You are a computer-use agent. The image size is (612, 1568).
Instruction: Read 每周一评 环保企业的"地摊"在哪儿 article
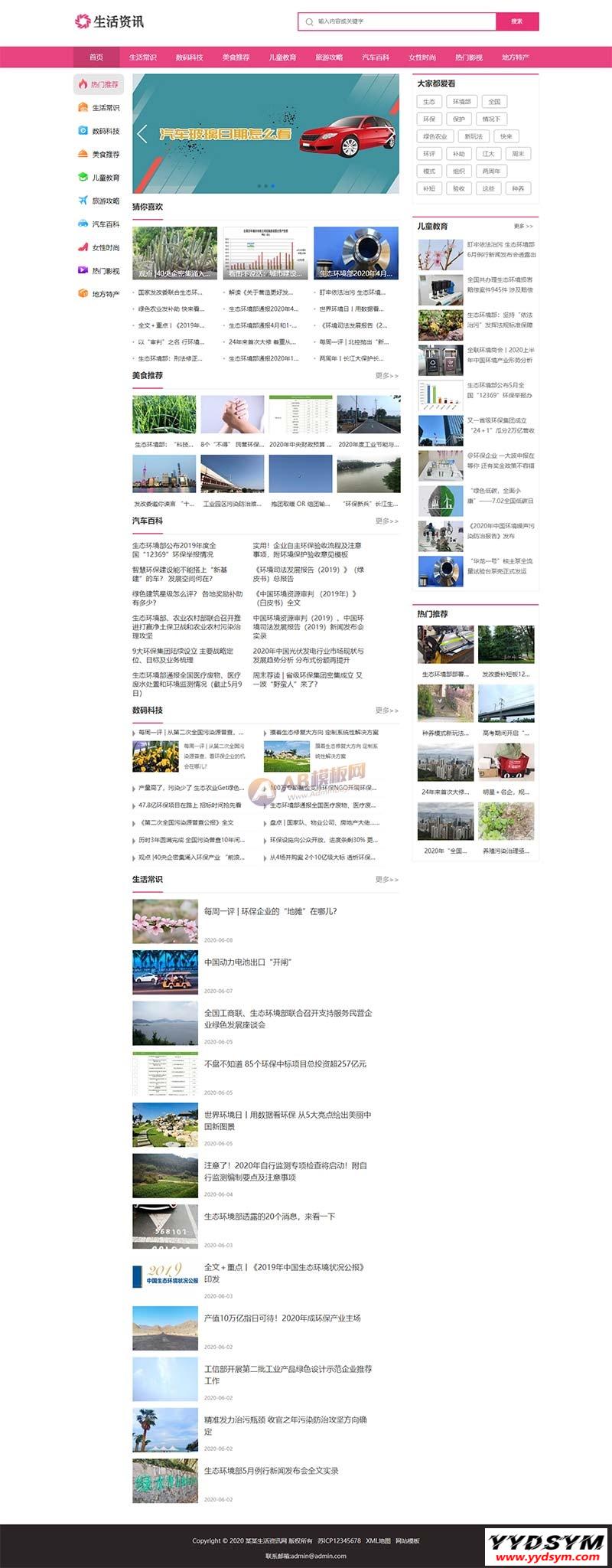(x=270, y=911)
